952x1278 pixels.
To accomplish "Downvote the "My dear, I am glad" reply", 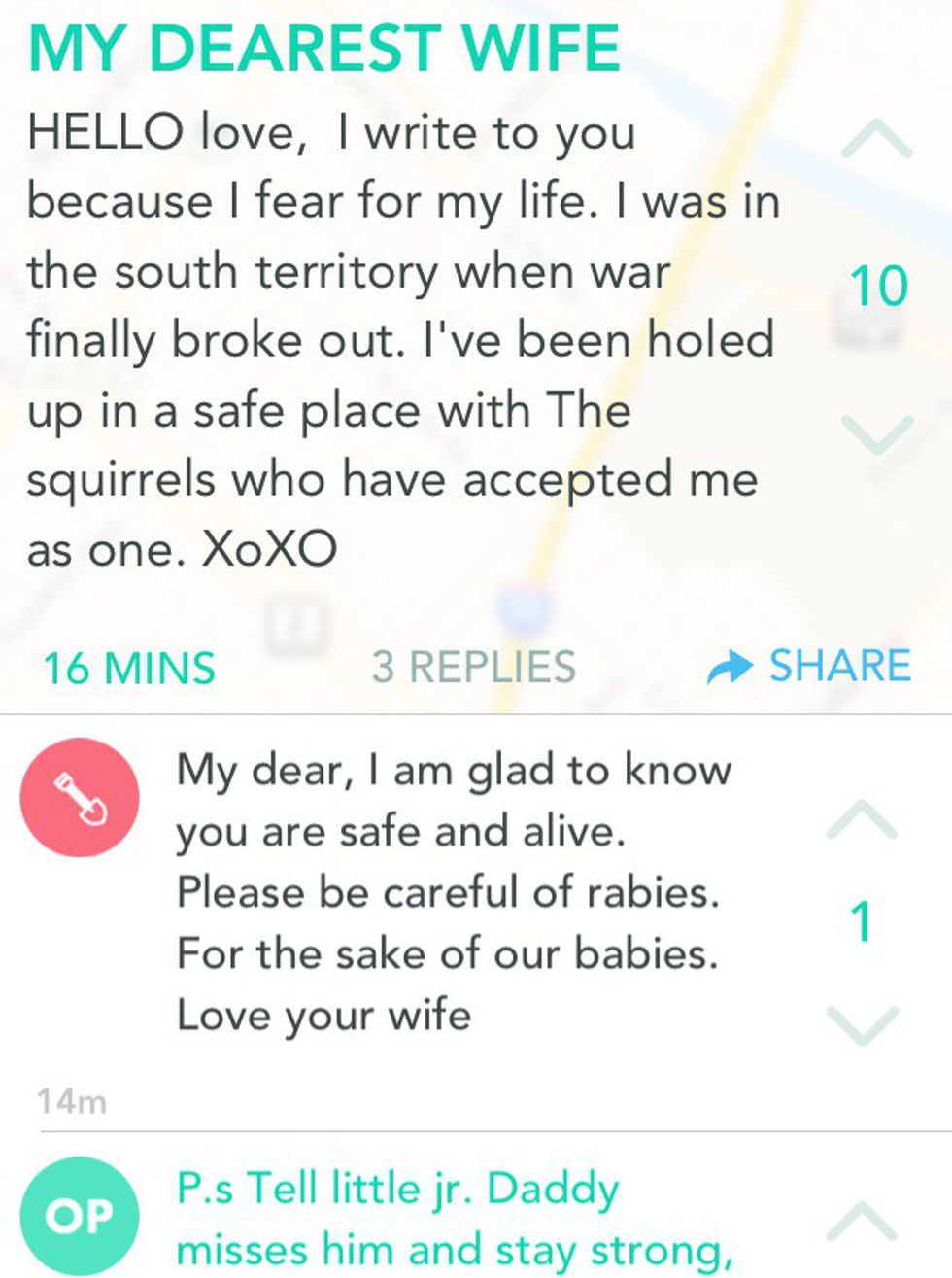I will [862, 1024].
